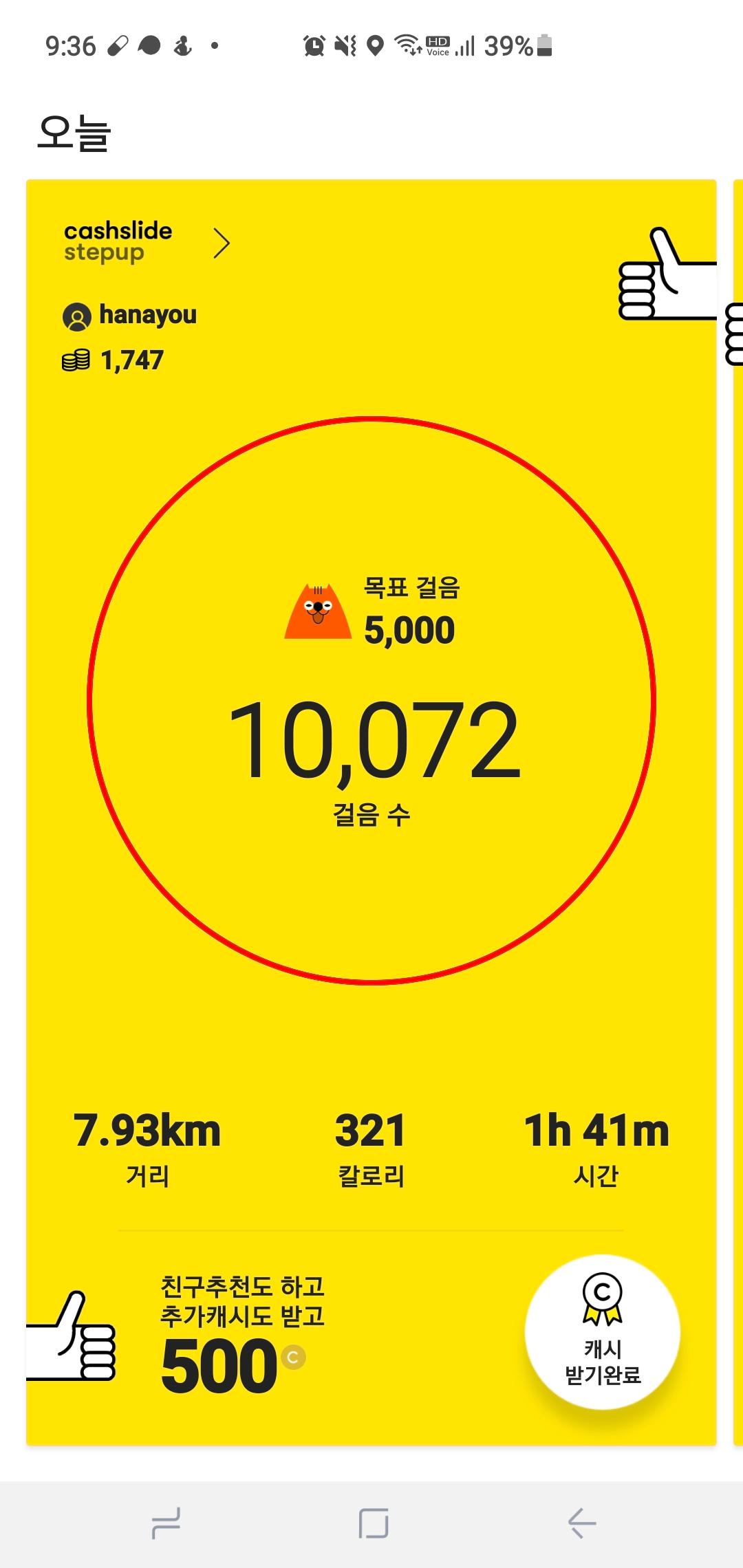Go to the home screen
Image resolution: width=743 pixels, height=1568 pixels.
point(374,1523)
